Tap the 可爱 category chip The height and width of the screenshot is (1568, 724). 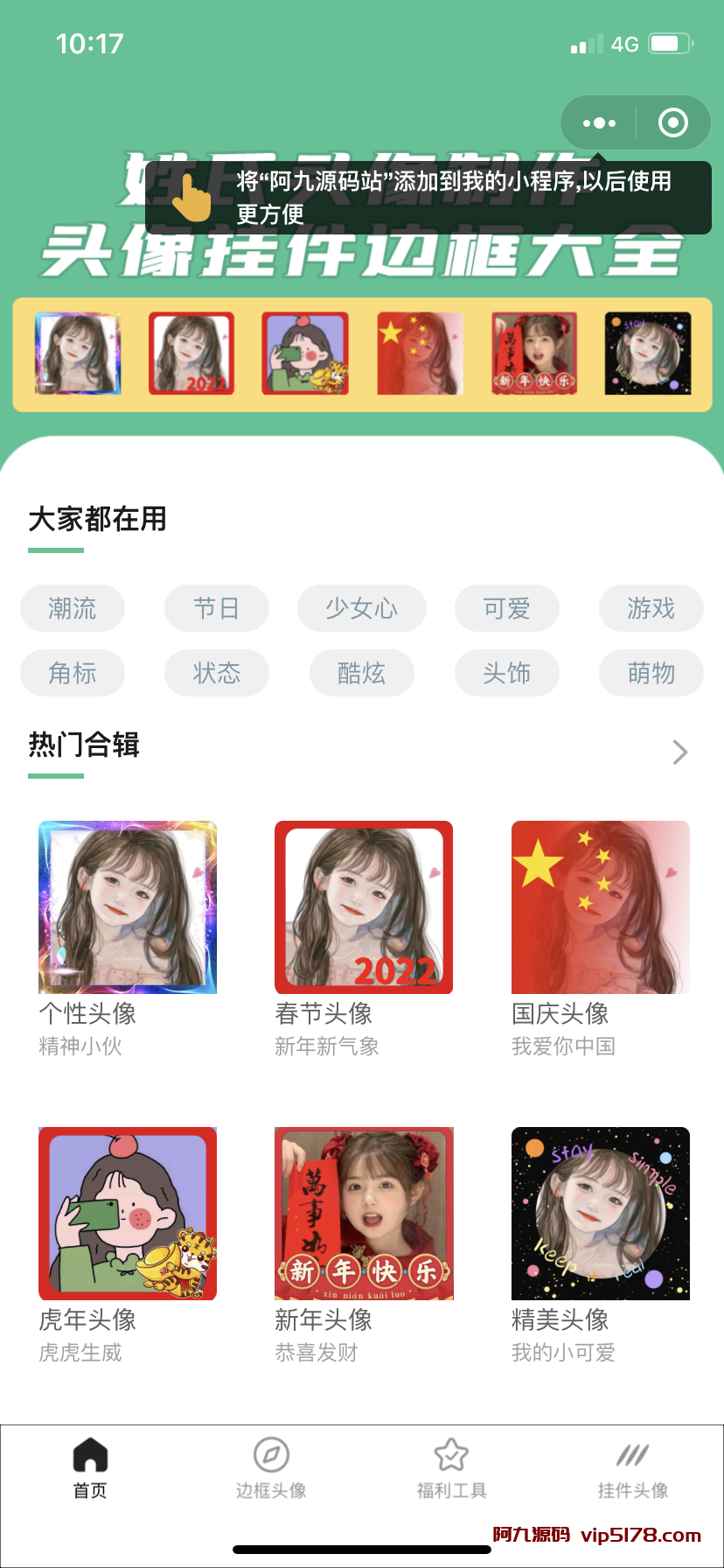pyautogui.click(x=506, y=608)
